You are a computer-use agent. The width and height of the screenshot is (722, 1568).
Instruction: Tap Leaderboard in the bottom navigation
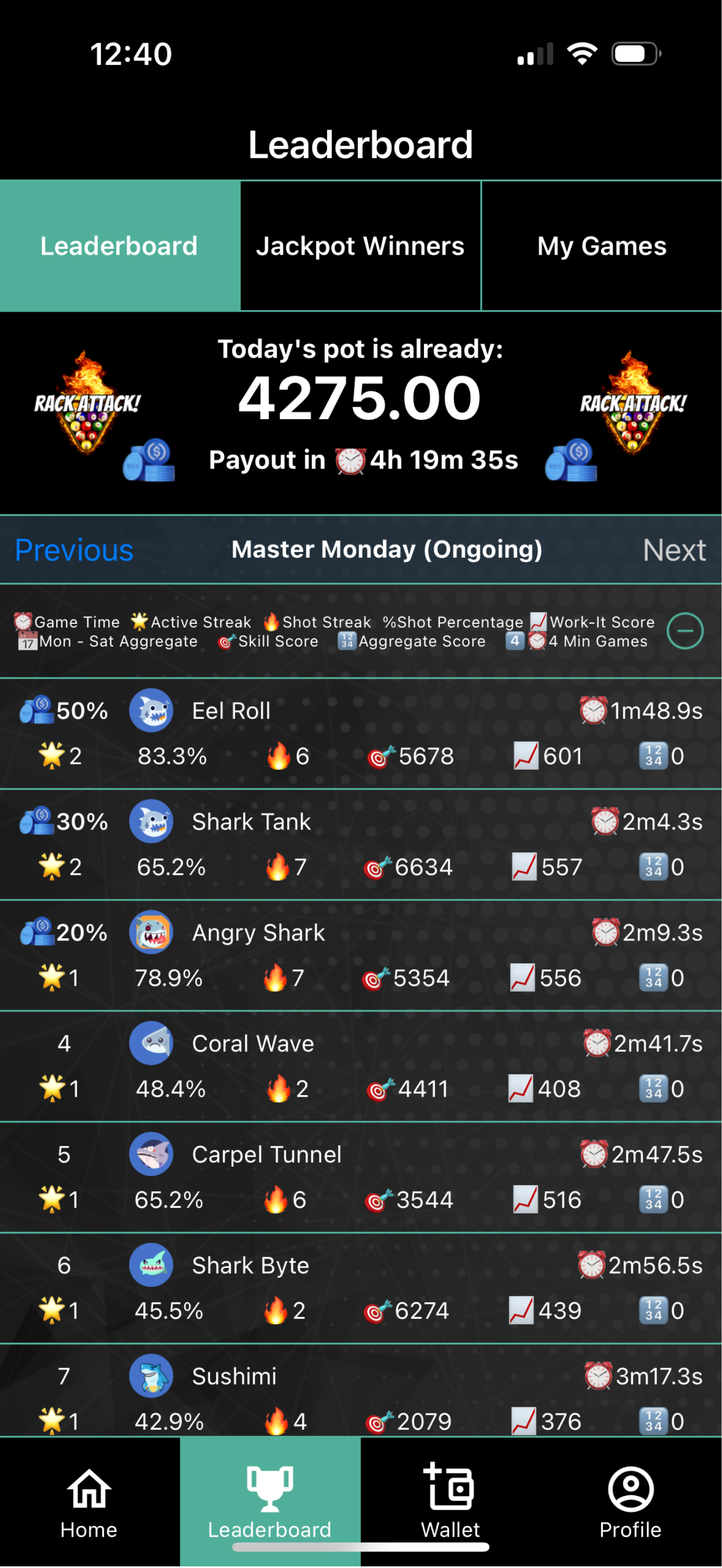[270, 1501]
